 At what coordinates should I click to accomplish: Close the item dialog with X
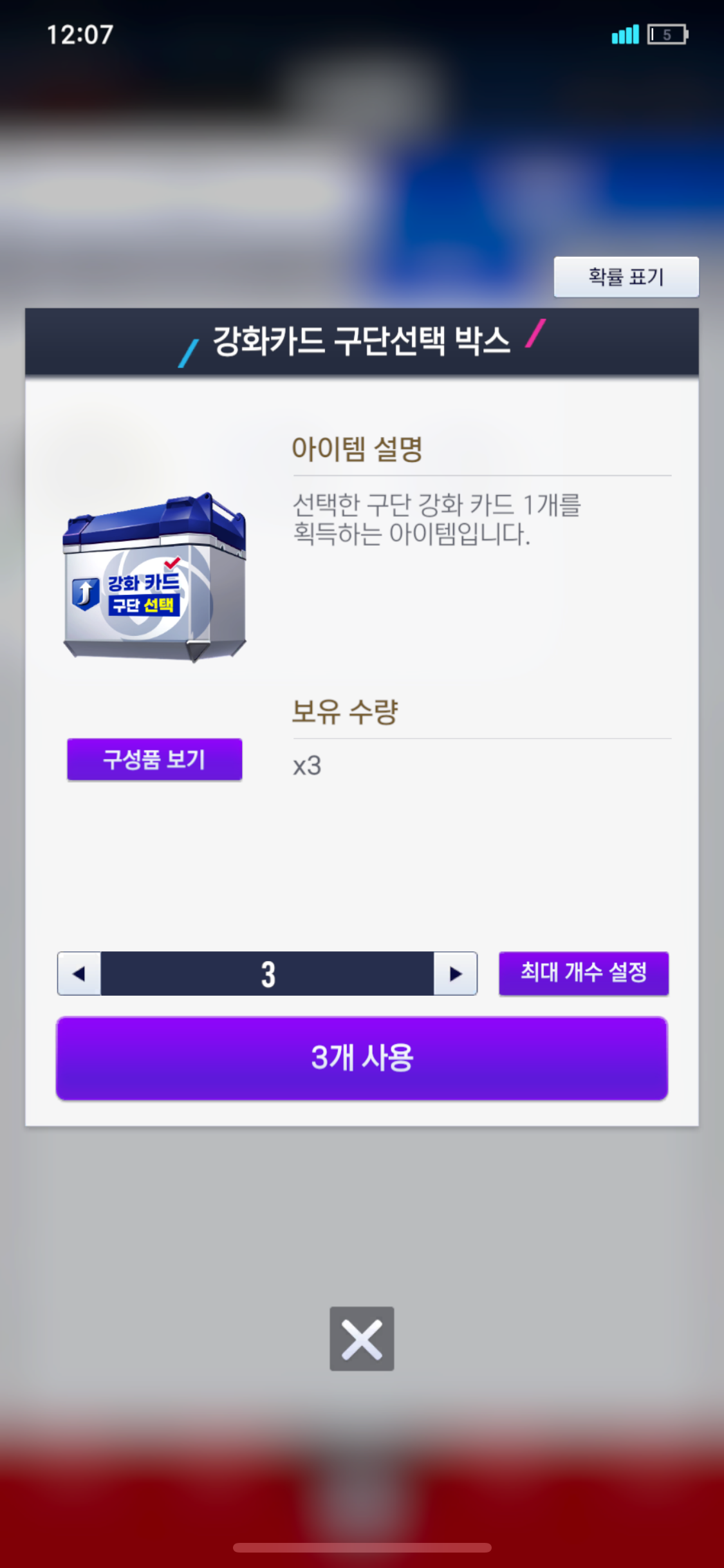tap(362, 1339)
